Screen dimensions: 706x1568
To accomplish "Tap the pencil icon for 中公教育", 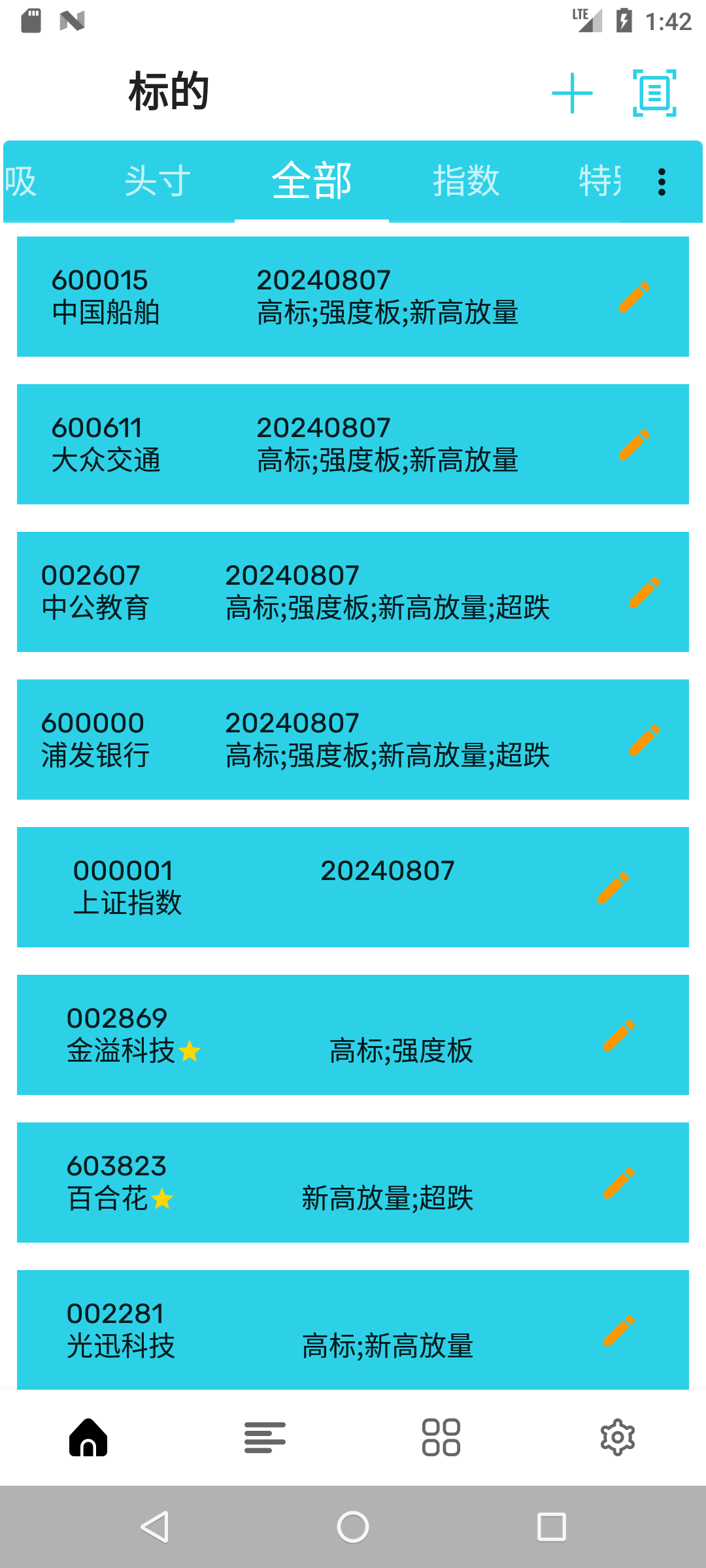I will [645, 592].
